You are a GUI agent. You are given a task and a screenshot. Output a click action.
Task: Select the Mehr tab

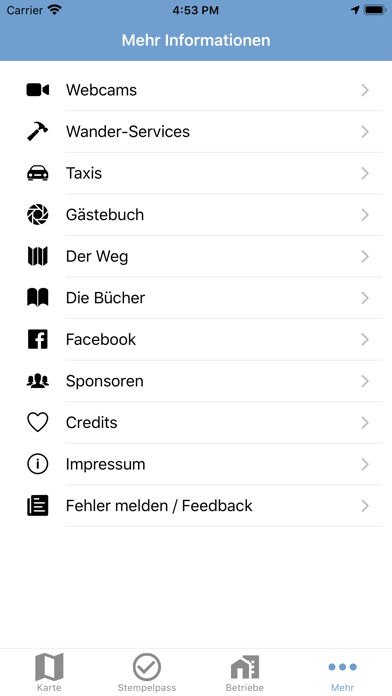pos(343,672)
